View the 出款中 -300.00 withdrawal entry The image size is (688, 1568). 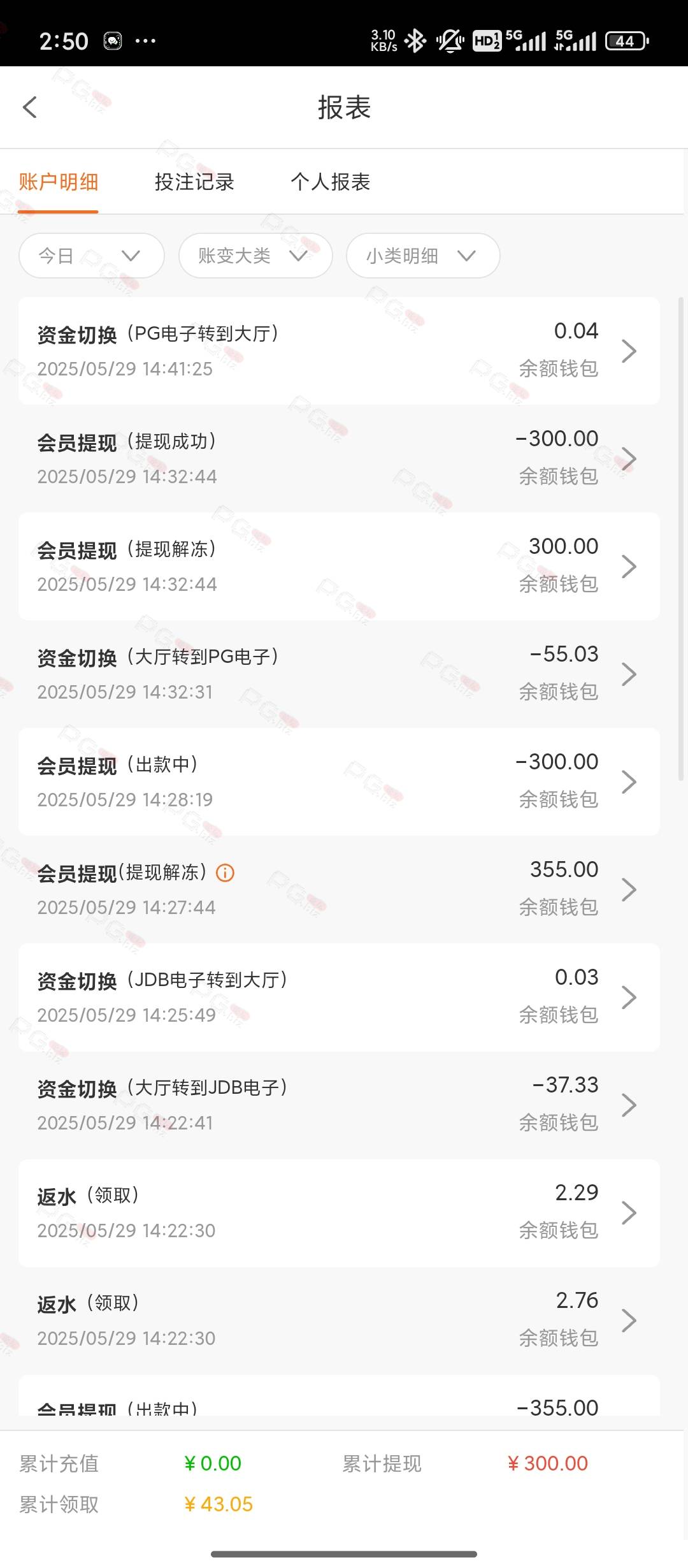coord(339,781)
